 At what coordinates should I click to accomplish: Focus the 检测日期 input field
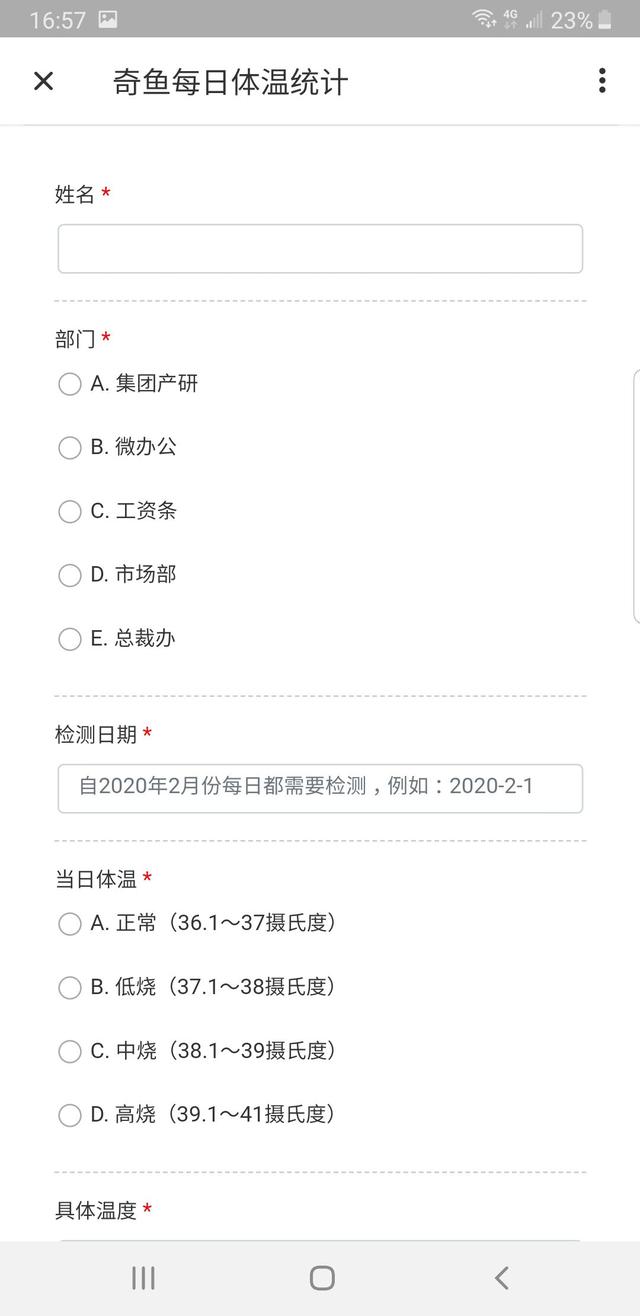pos(320,788)
